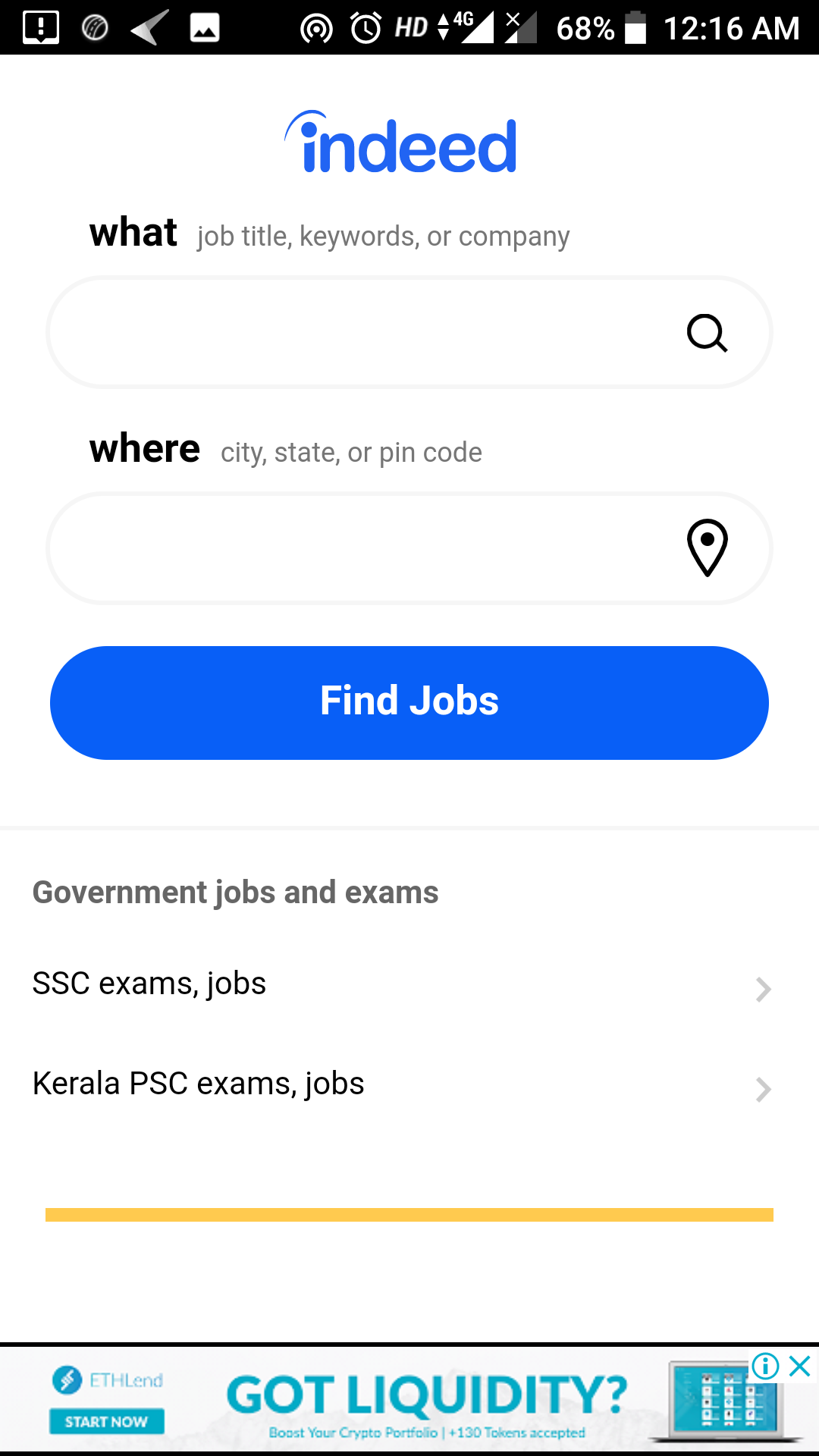Select the Government jobs and exams heading

(x=234, y=892)
